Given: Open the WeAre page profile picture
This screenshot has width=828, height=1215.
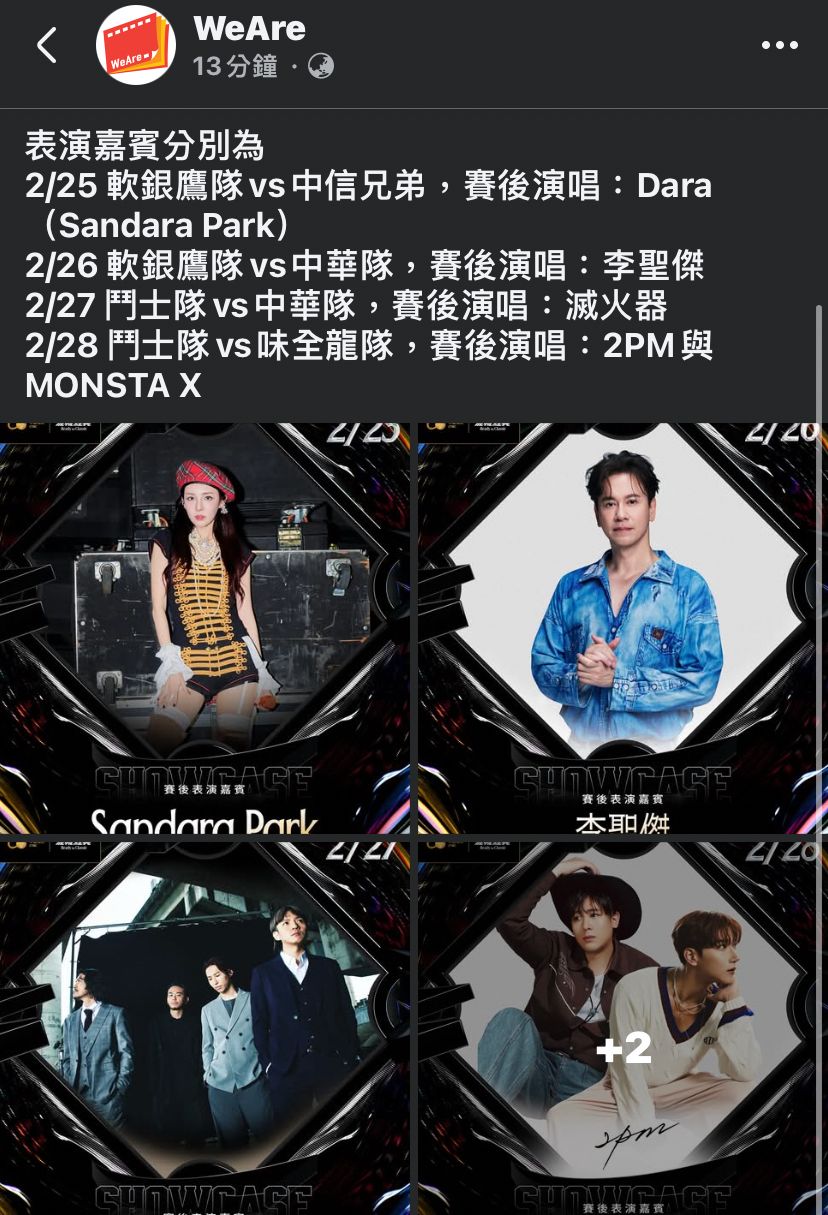Looking at the screenshot, I should coord(136,45).
